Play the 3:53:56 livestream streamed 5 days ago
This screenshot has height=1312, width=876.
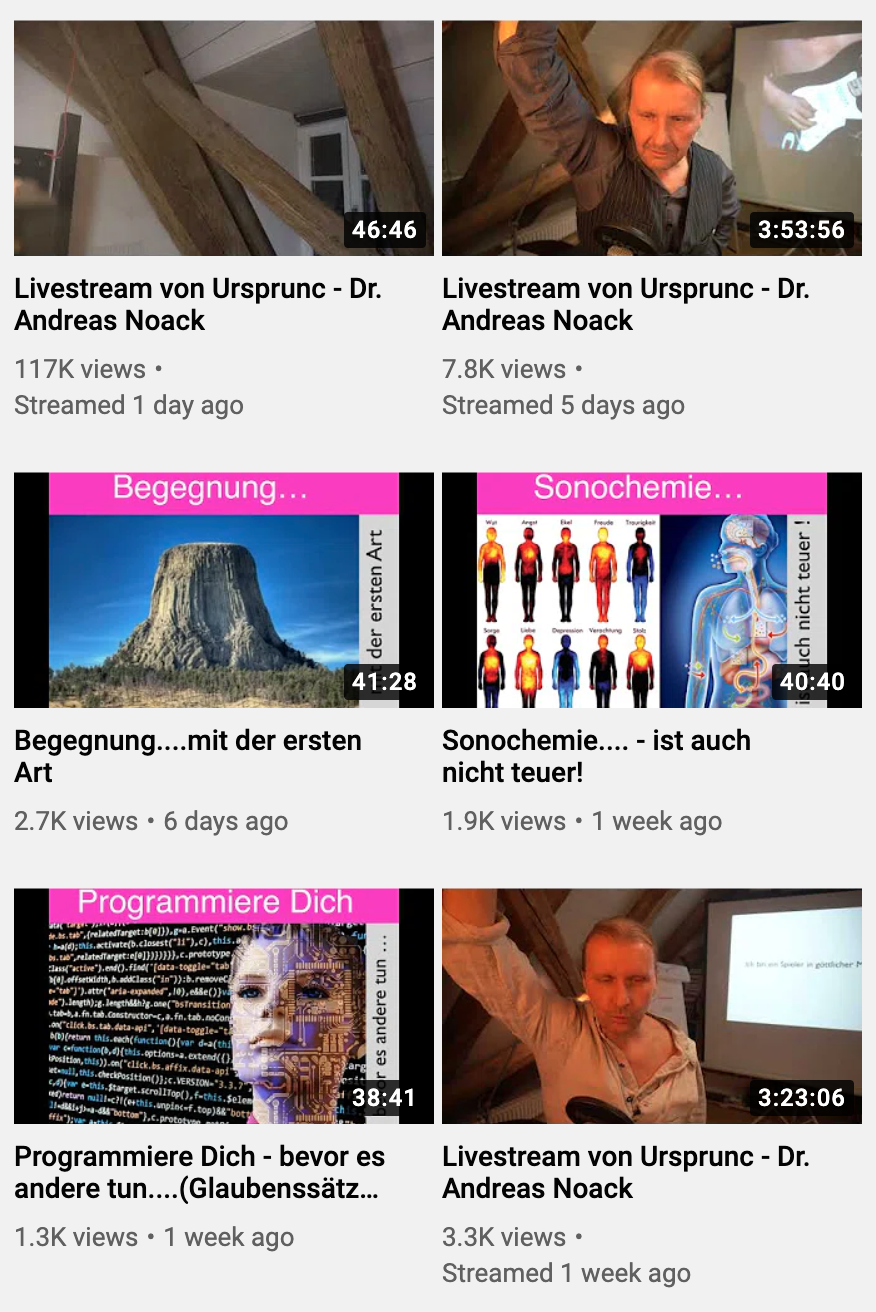[651, 138]
